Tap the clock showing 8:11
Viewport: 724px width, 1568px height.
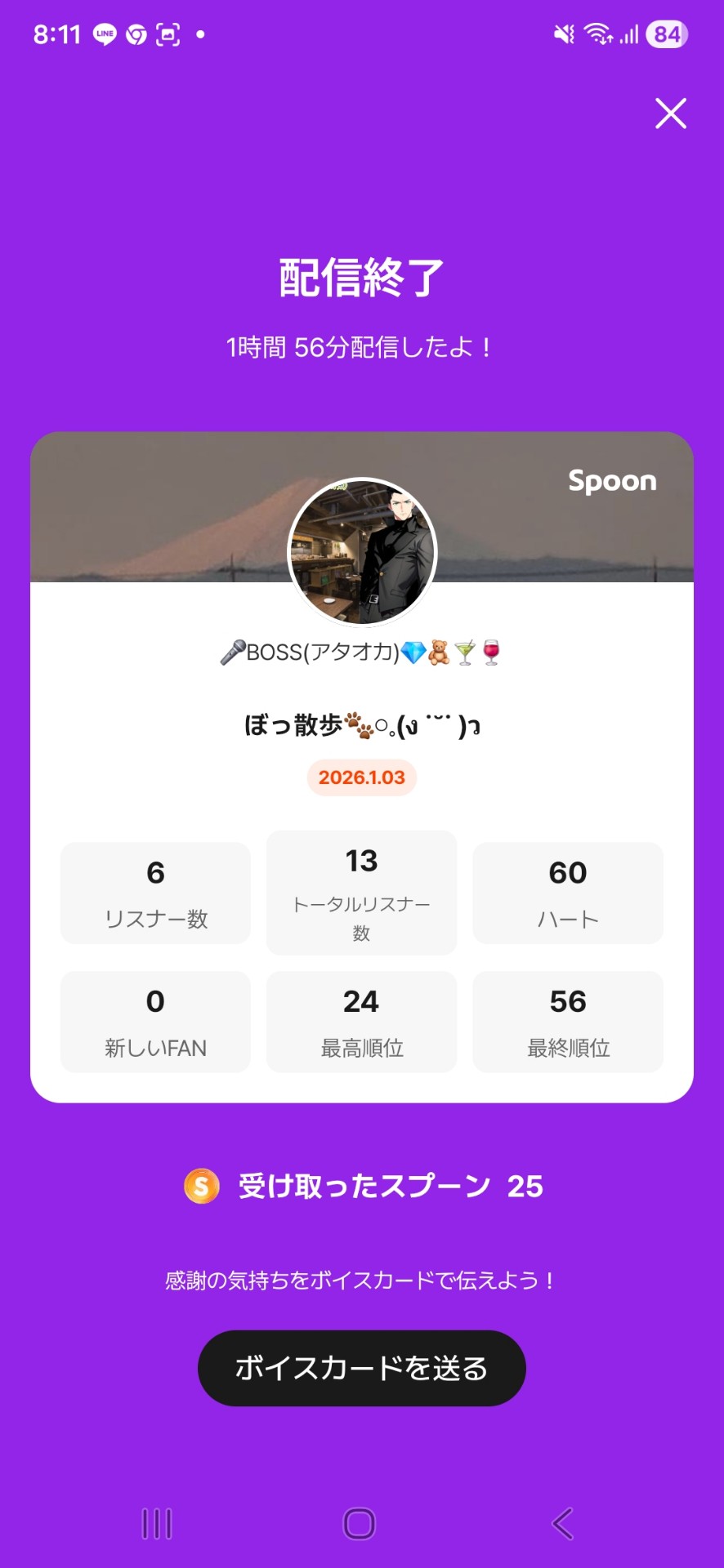[x=58, y=34]
